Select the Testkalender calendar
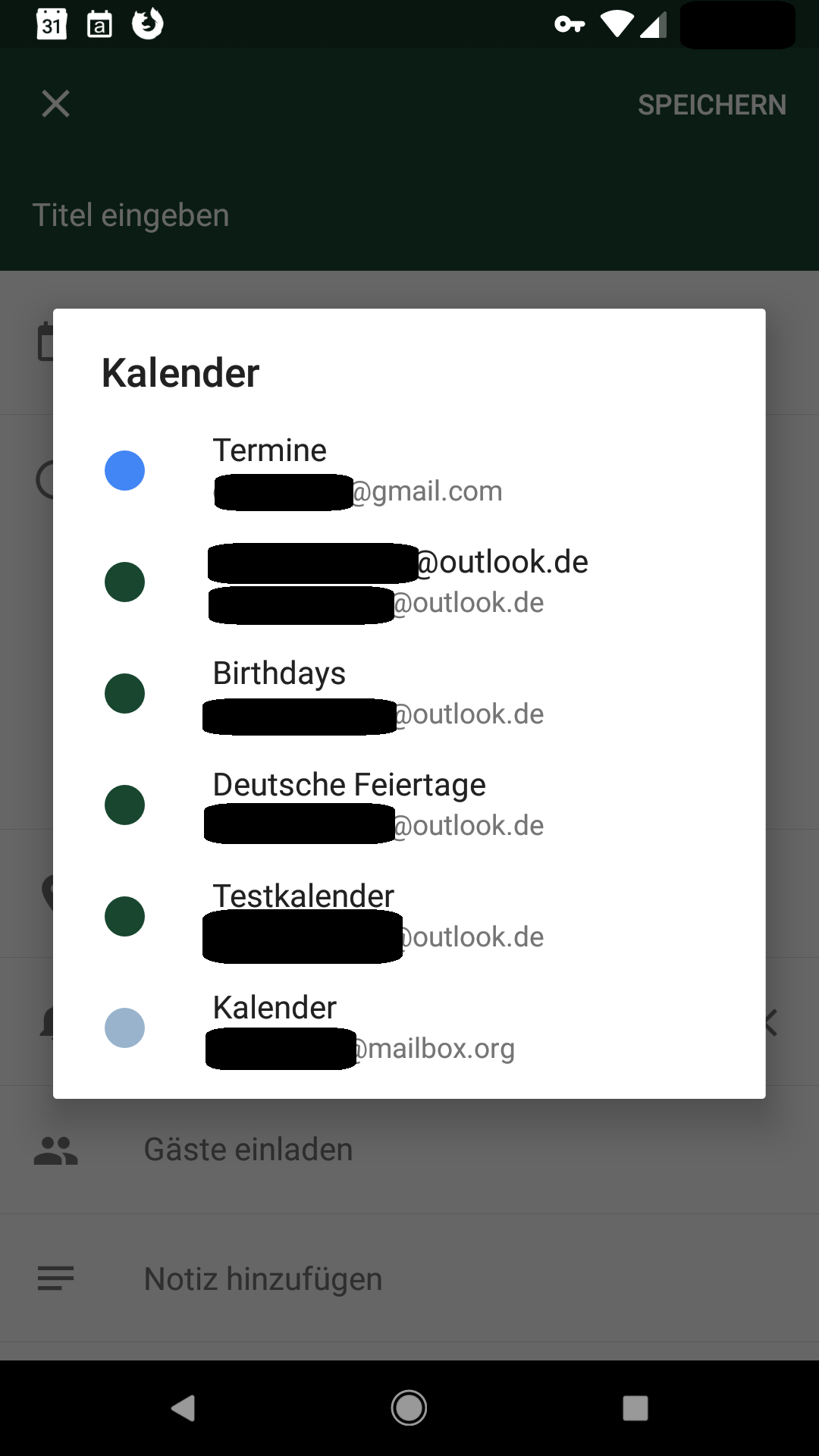 click(409, 916)
